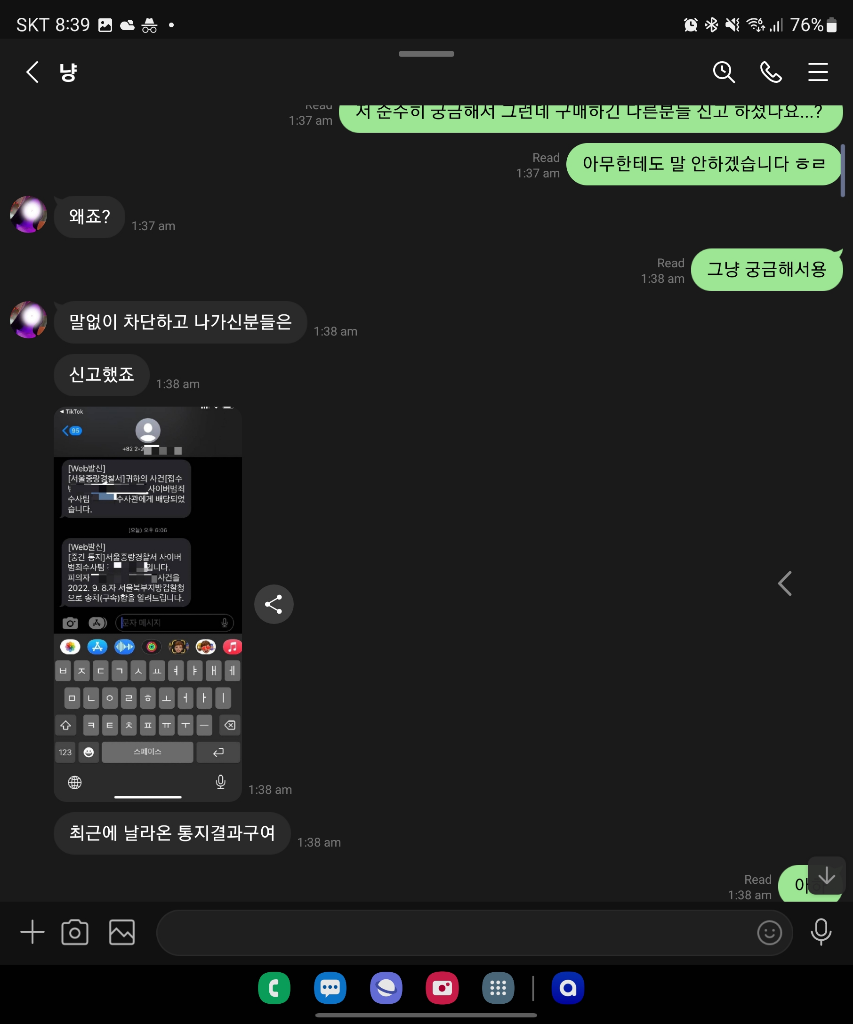Jump to the latest message
This screenshot has height=1024, width=853.
[826, 876]
